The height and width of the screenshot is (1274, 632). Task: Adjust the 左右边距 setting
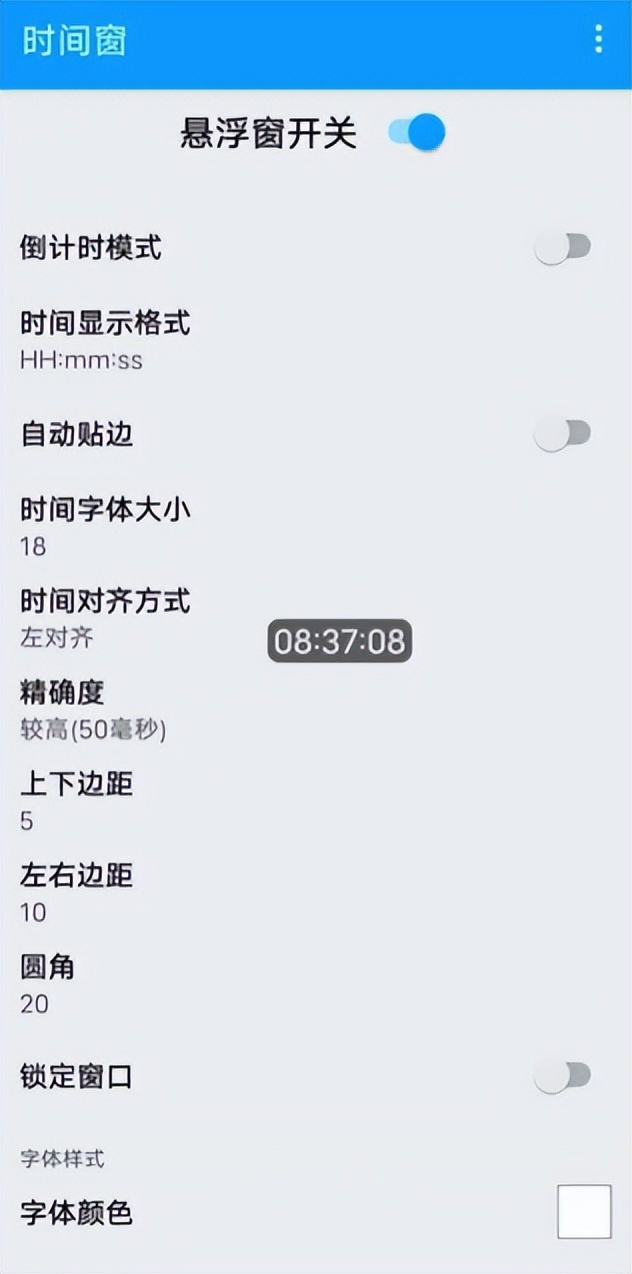(x=76, y=892)
